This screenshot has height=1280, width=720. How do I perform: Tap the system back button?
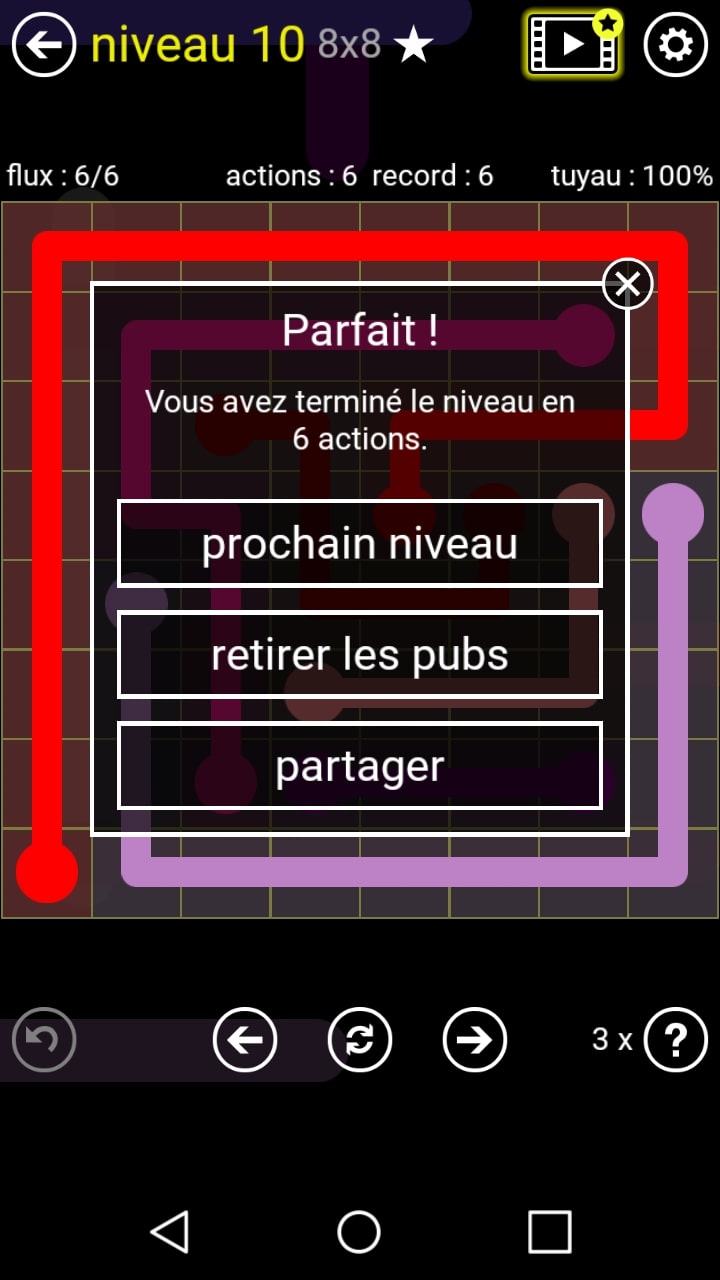pos(170,1231)
